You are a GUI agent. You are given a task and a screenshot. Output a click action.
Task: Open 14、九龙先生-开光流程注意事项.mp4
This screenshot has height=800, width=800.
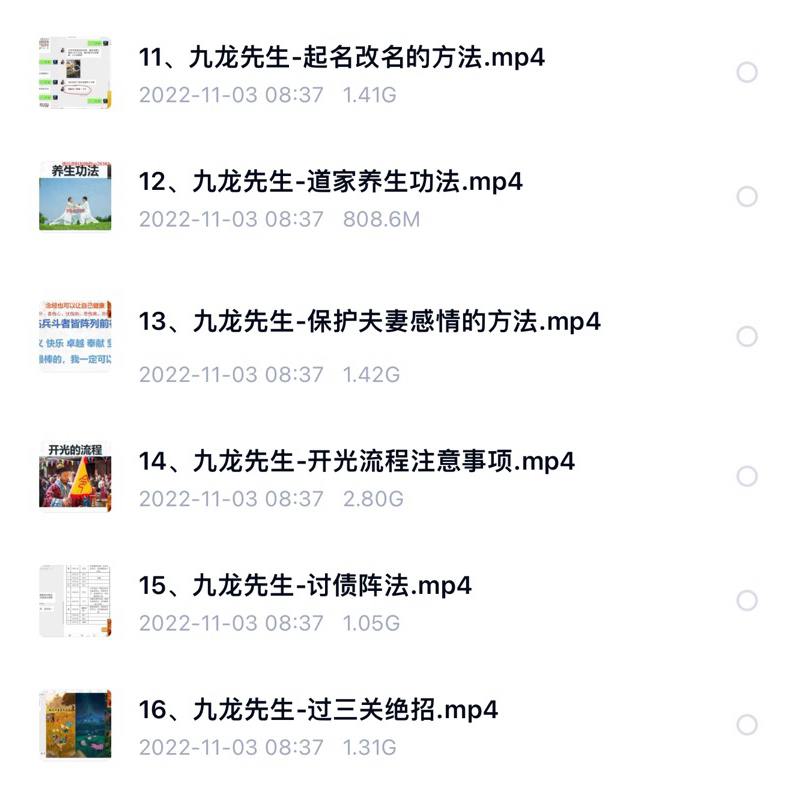click(356, 461)
